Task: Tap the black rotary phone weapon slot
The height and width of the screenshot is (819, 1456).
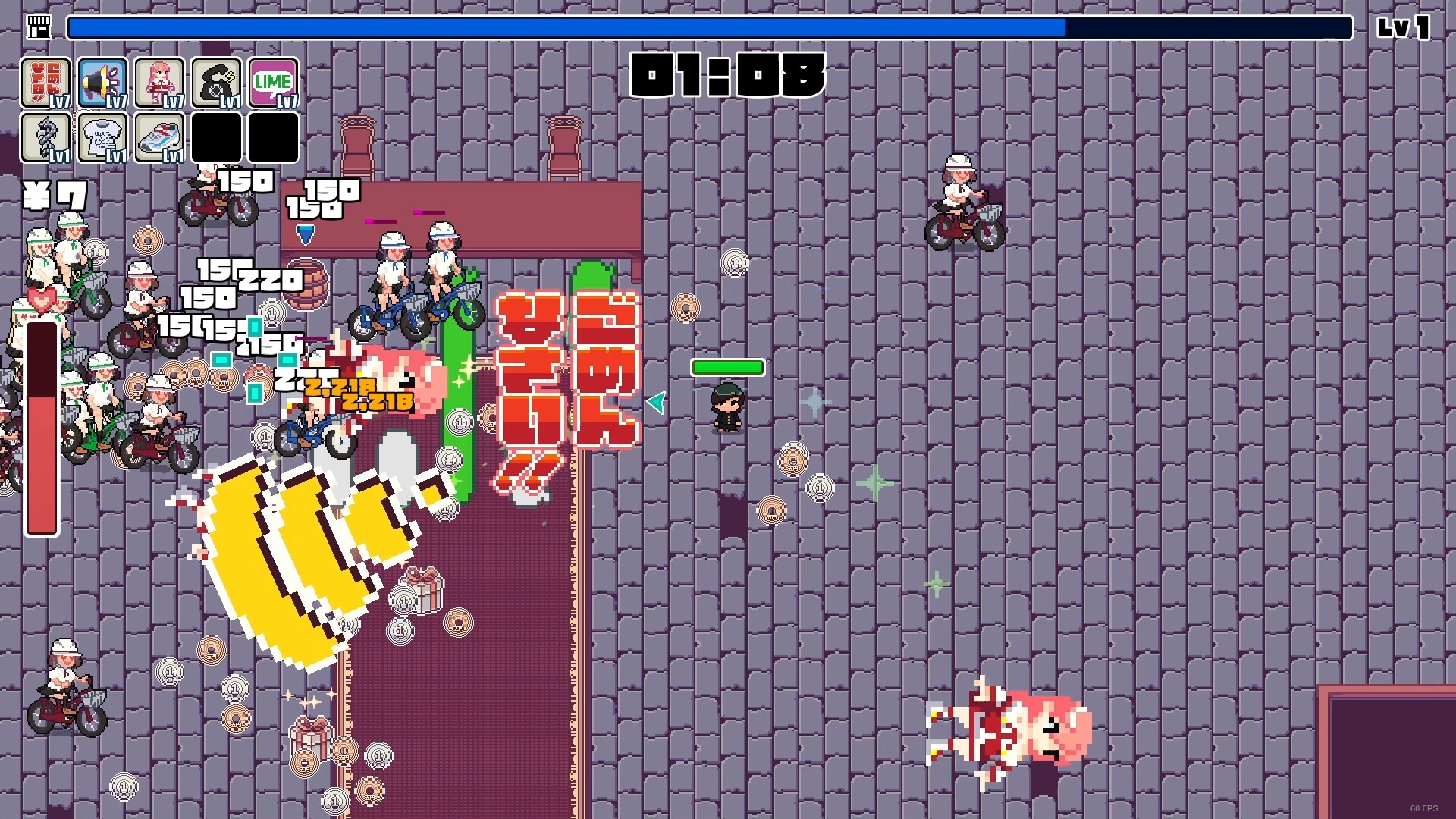Action: [x=216, y=83]
